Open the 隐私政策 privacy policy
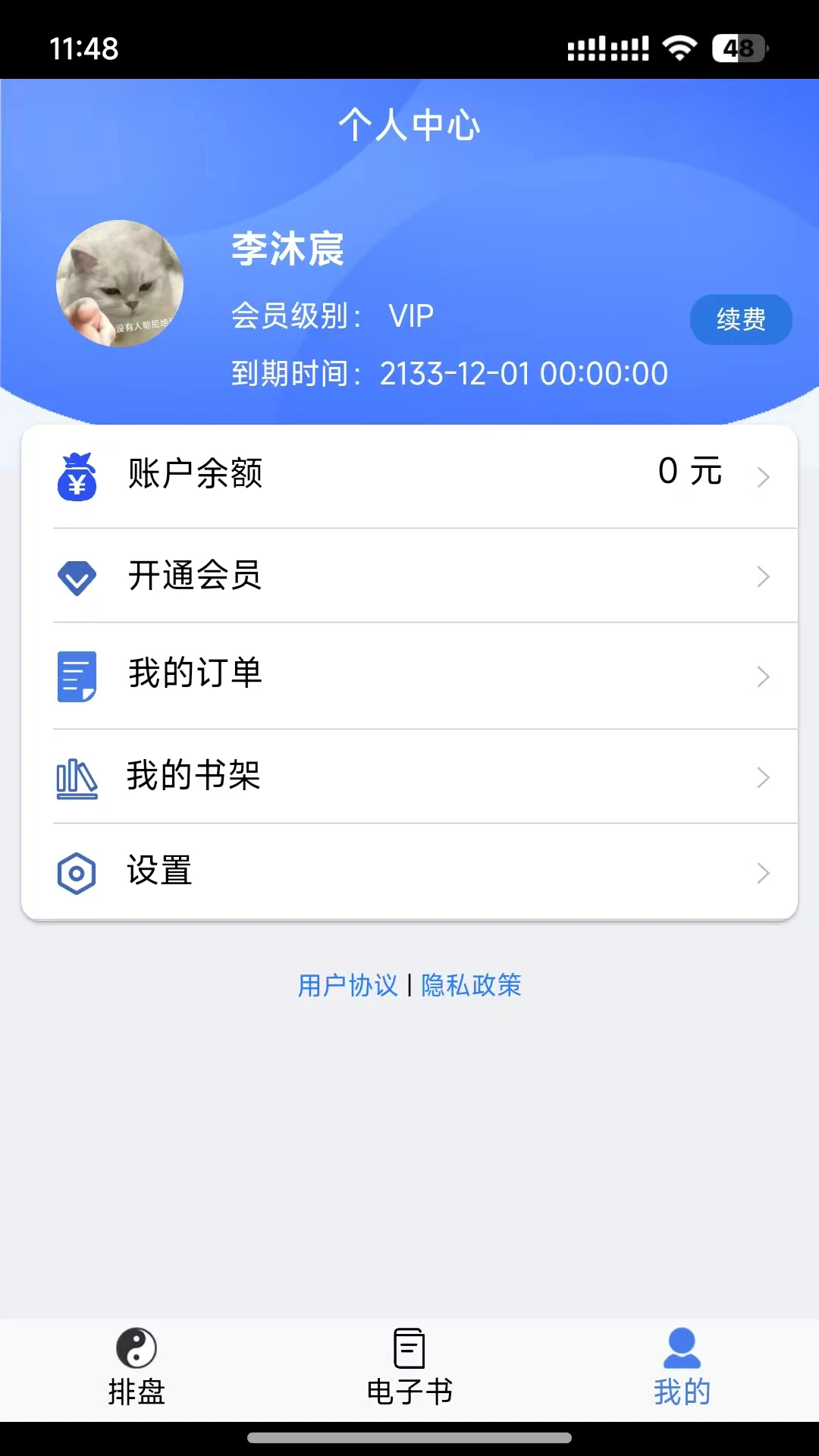Screen dimensions: 819x1456 click(x=471, y=985)
